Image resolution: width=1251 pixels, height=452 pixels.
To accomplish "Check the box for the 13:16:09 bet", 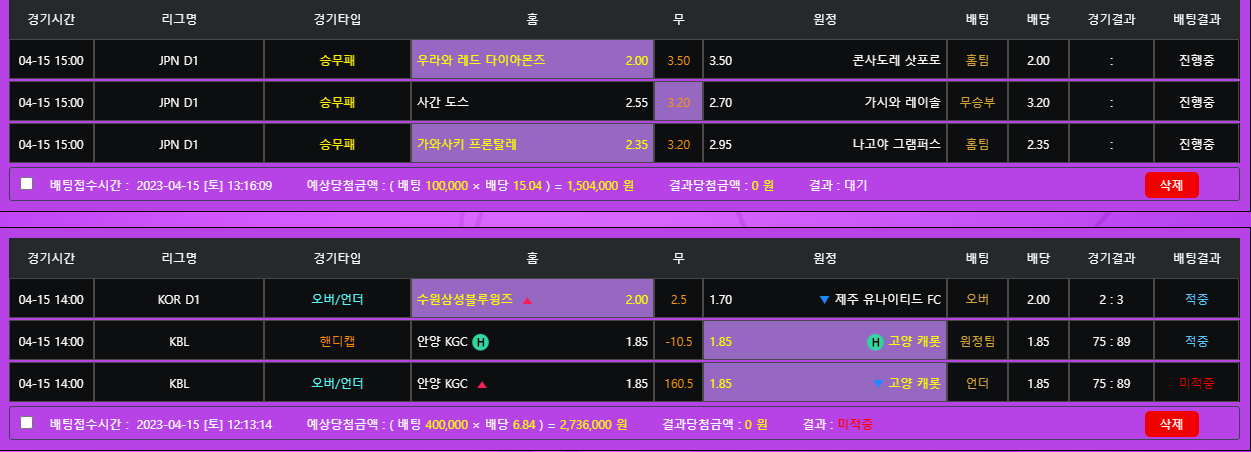I will click(27, 184).
